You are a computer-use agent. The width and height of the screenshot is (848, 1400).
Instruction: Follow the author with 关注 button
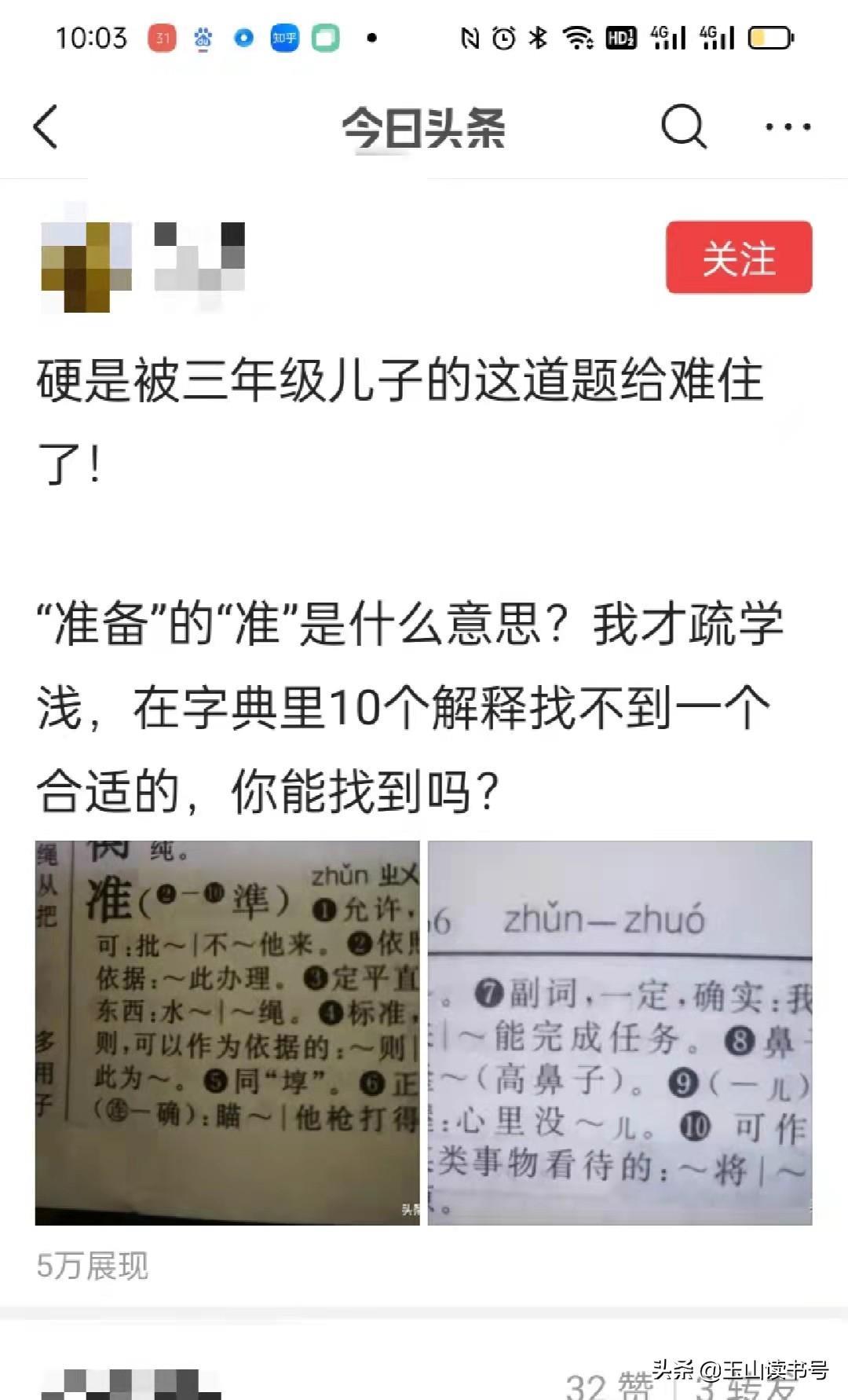738,258
